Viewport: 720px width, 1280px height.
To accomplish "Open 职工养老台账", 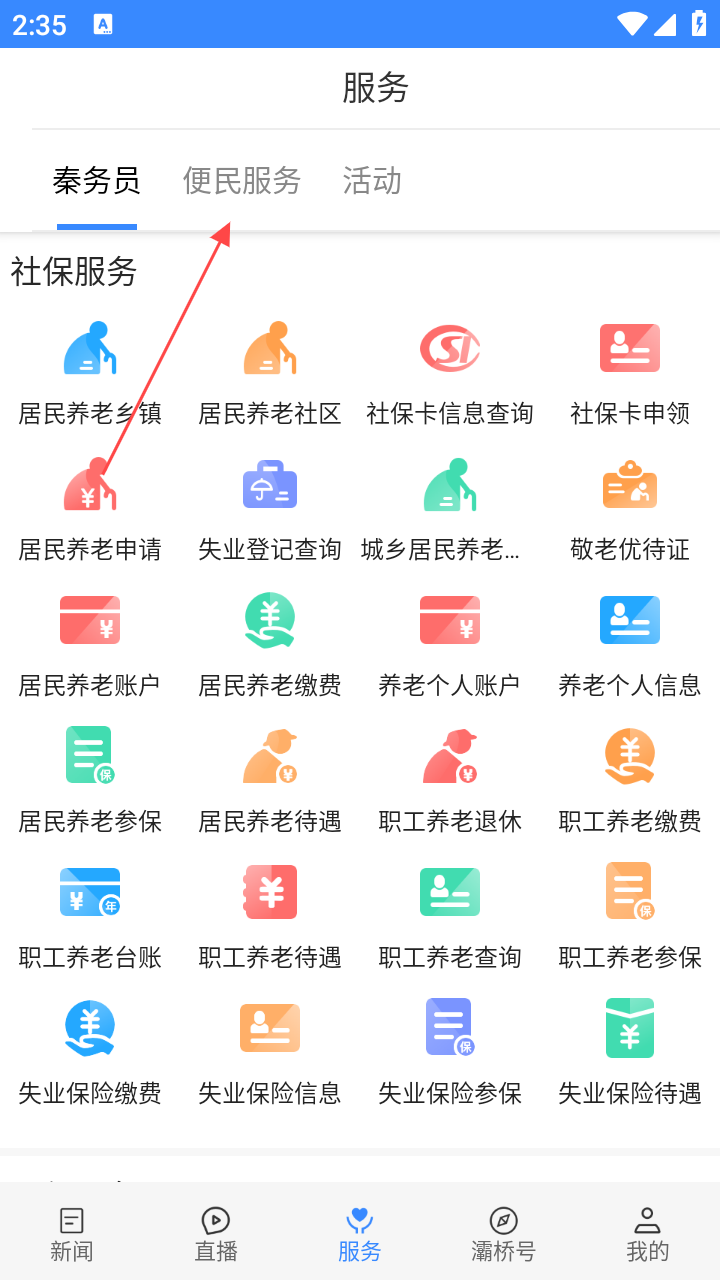I will (90, 916).
